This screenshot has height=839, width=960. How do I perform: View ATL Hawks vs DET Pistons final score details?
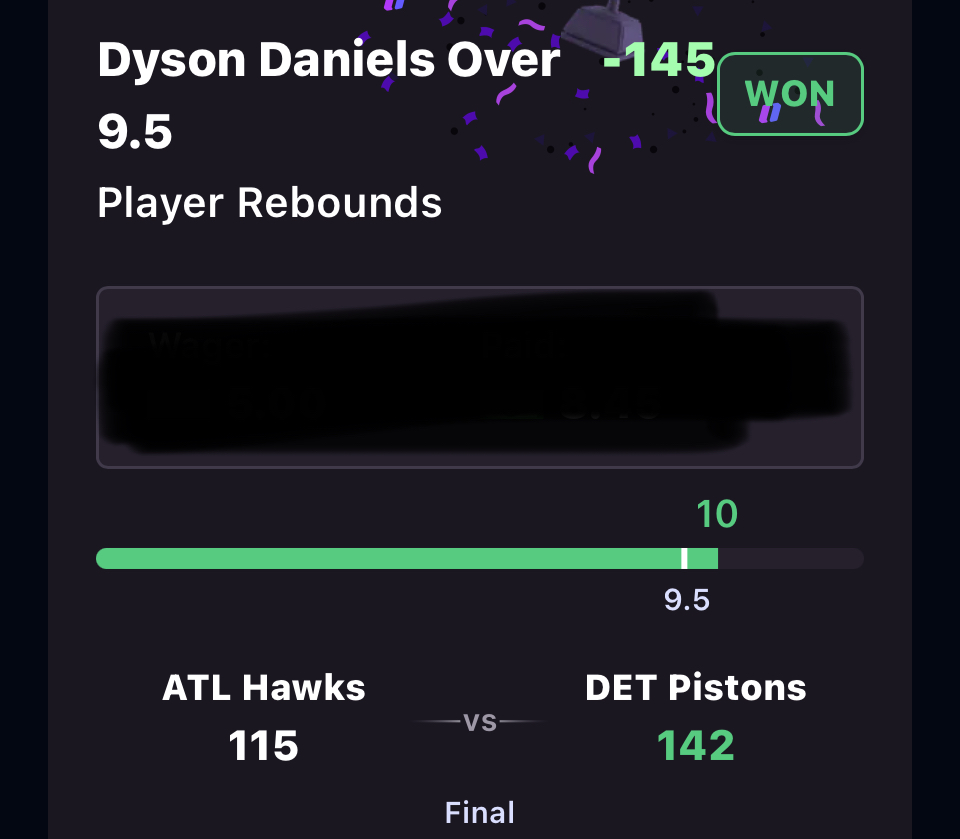pyautogui.click(x=480, y=722)
